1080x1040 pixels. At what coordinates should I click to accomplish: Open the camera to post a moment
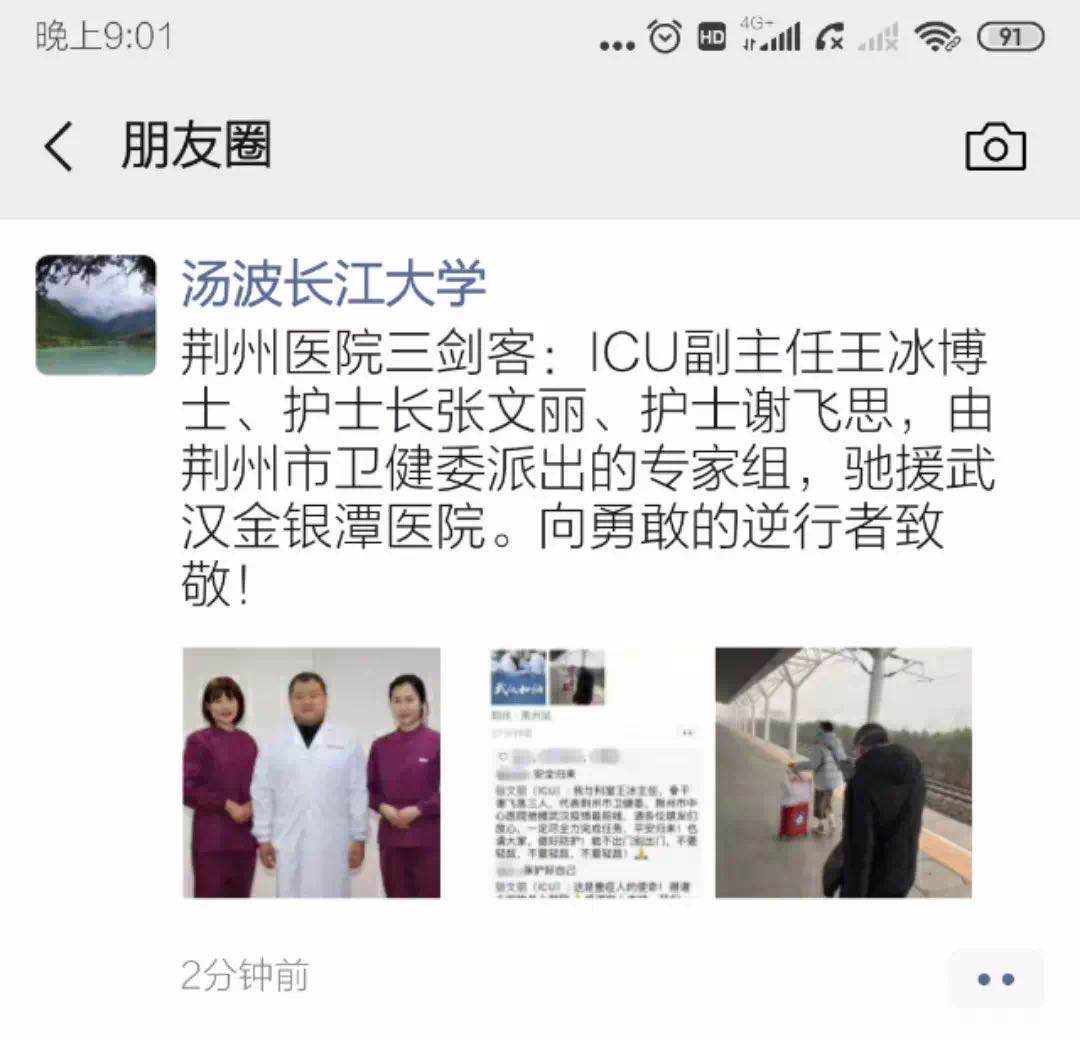point(995,147)
